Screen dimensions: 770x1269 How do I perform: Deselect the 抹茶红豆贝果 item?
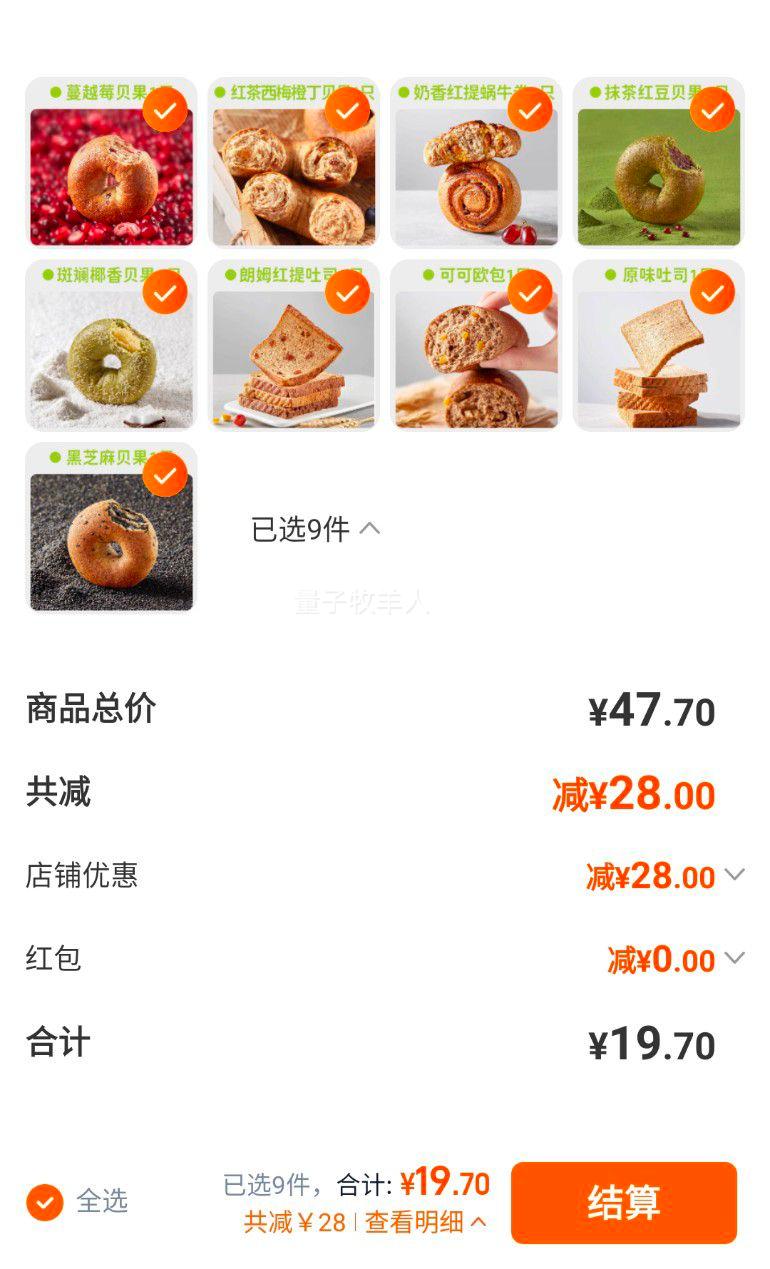(x=713, y=110)
